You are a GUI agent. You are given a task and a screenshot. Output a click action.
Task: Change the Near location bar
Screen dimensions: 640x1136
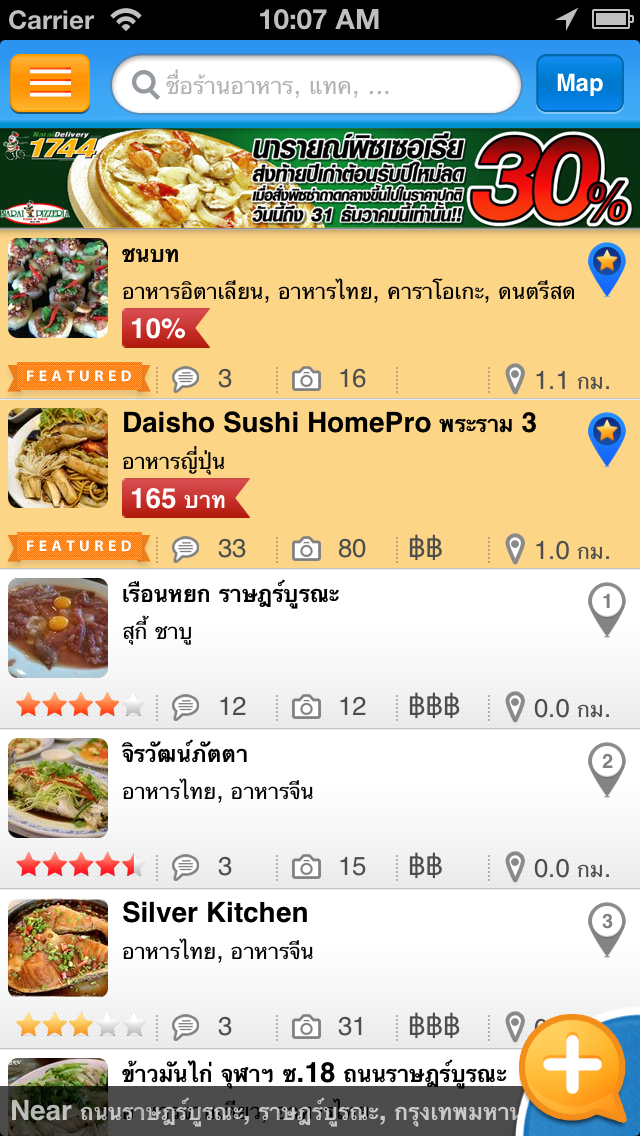click(260, 1112)
